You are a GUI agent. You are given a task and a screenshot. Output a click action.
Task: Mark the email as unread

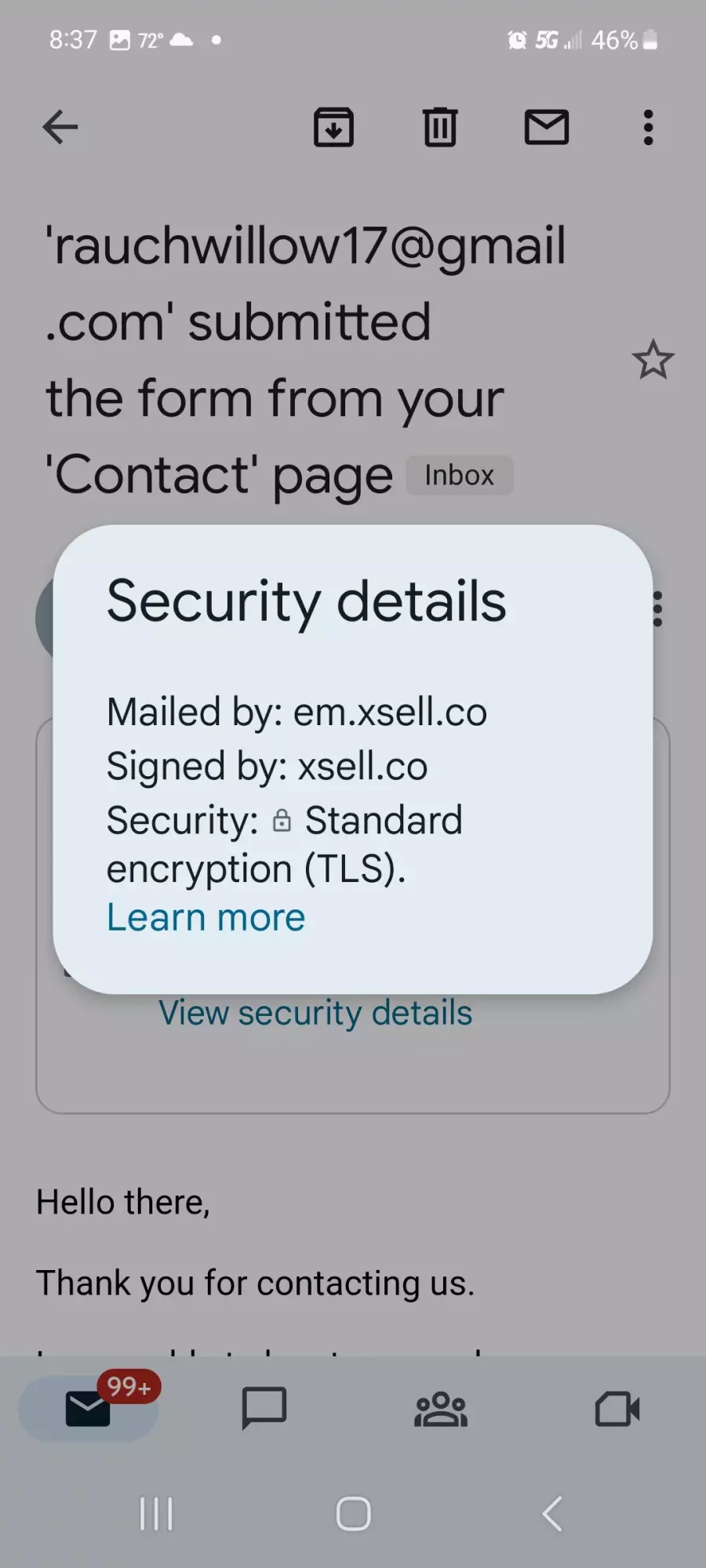[x=547, y=127]
